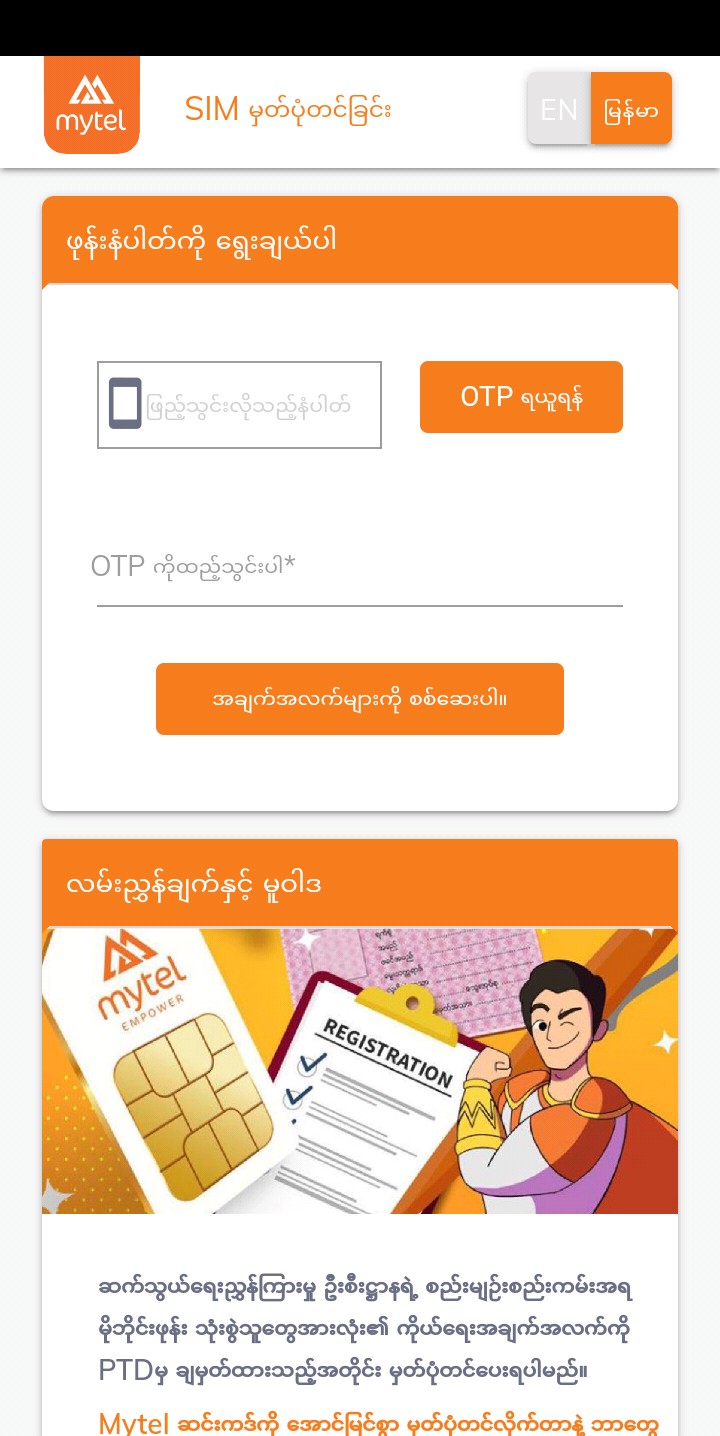
Task: Switch language to EN
Action: click(x=560, y=108)
